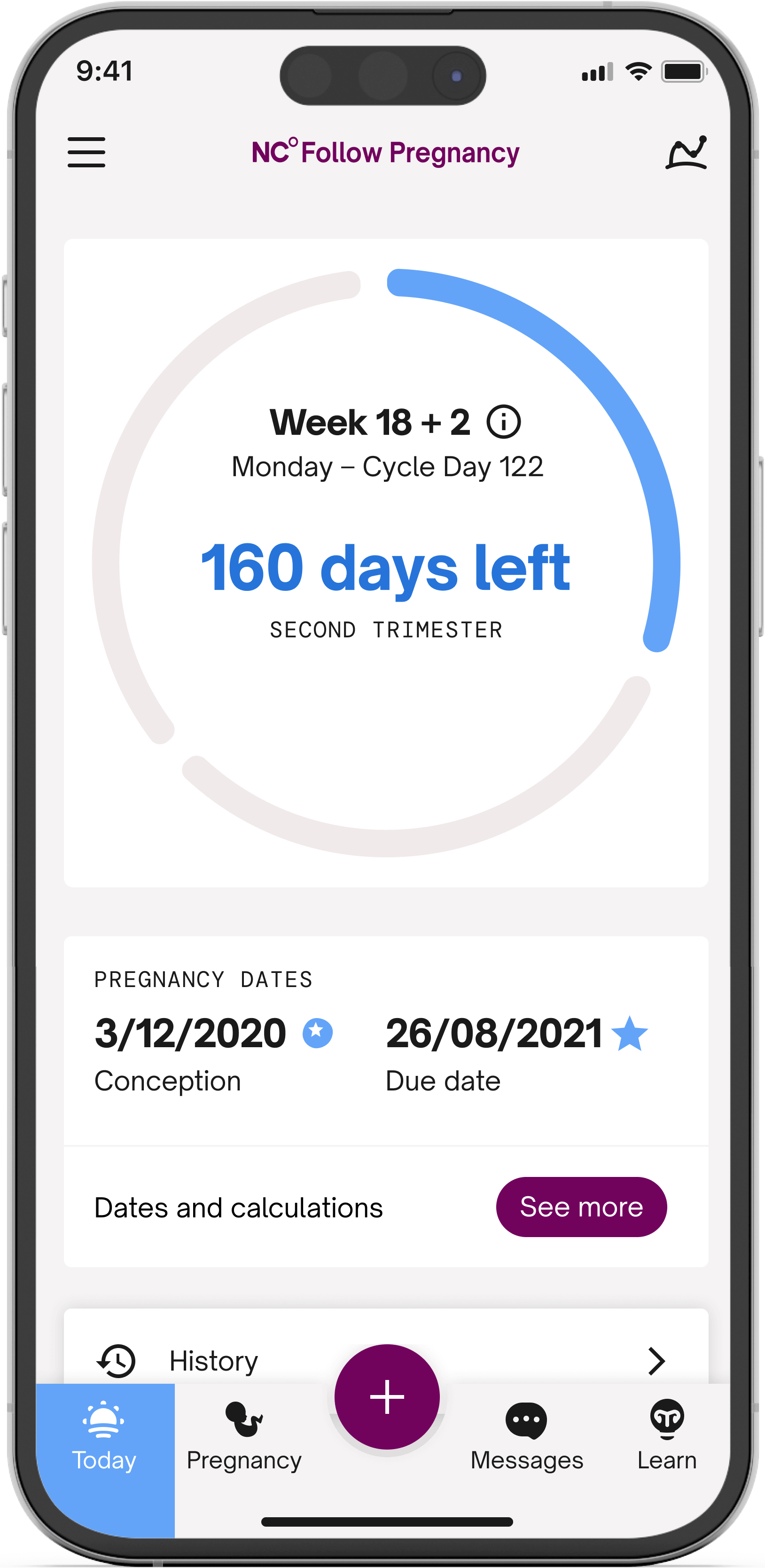
Task: Switch to the Pregnancy tab
Action: coord(244,1436)
